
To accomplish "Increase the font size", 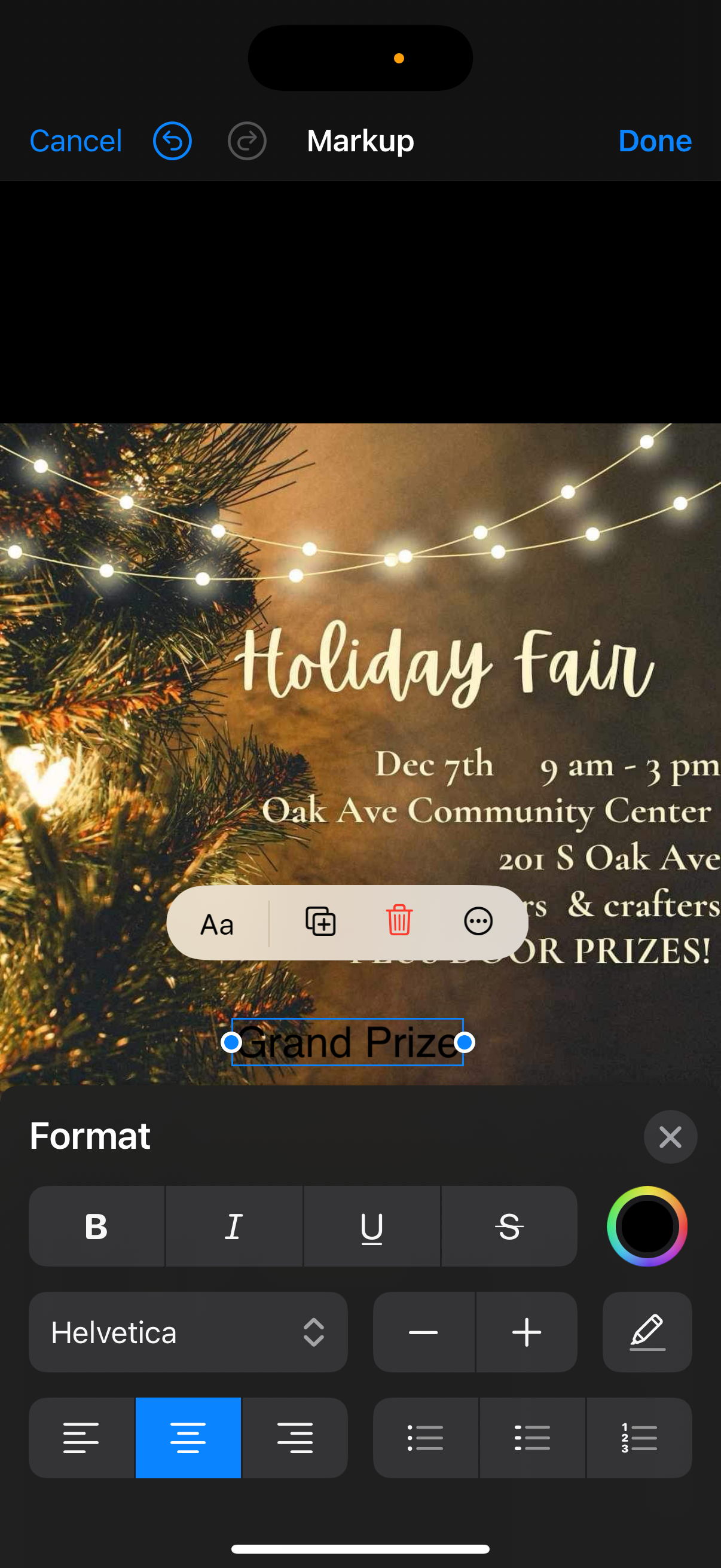I will point(527,1332).
